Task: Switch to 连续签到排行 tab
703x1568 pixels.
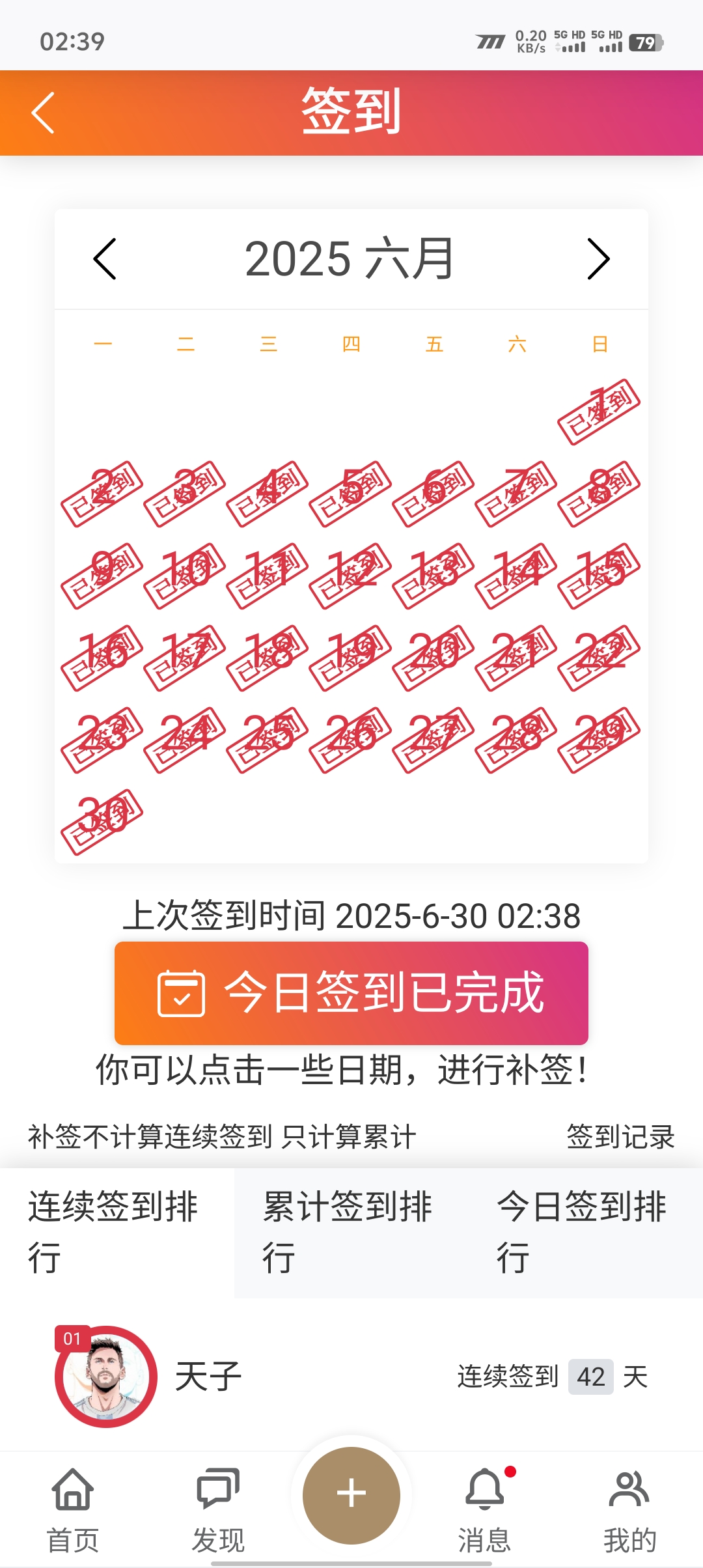Action: [x=114, y=1231]
